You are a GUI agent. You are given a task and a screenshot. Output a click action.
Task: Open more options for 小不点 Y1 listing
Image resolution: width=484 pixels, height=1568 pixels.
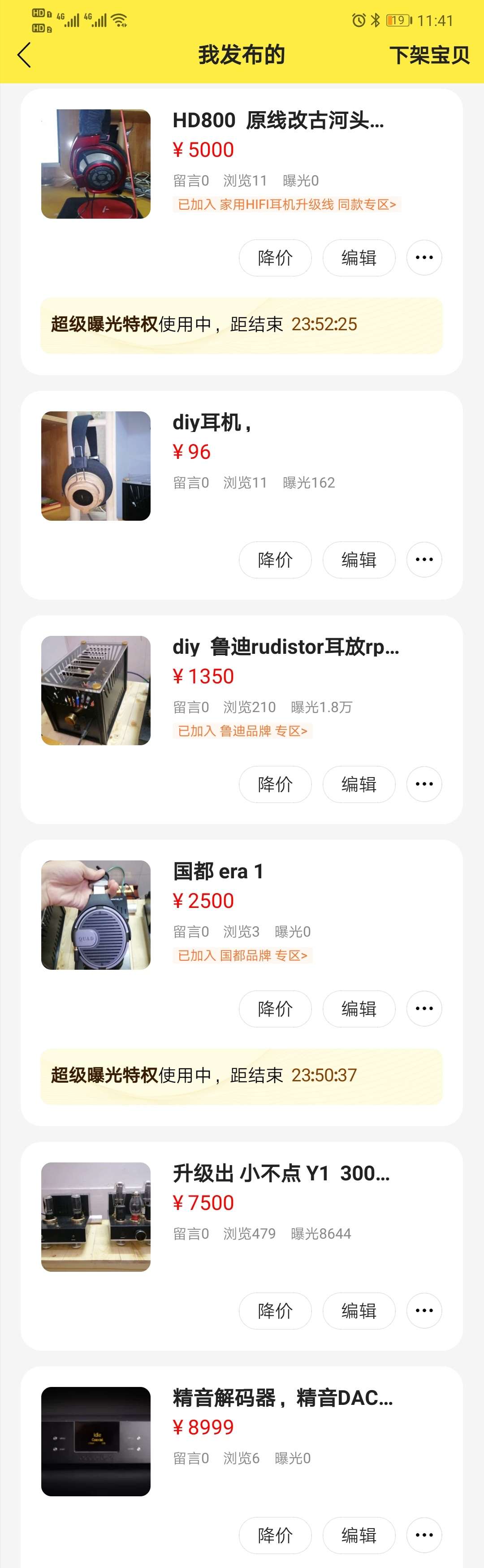click(x=424, y=1310)
